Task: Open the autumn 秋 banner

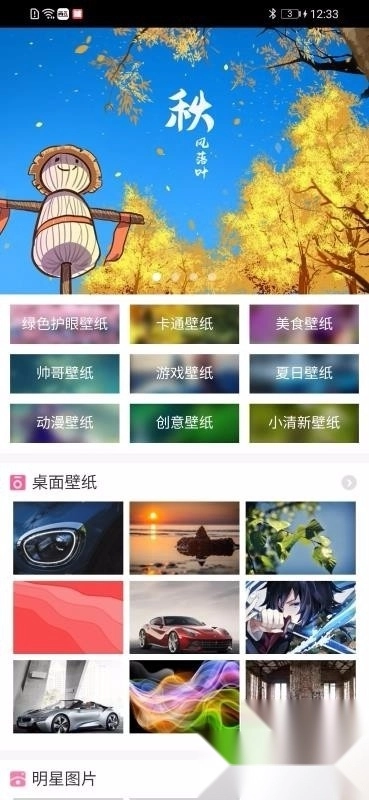Action: (x=184, y=161)
